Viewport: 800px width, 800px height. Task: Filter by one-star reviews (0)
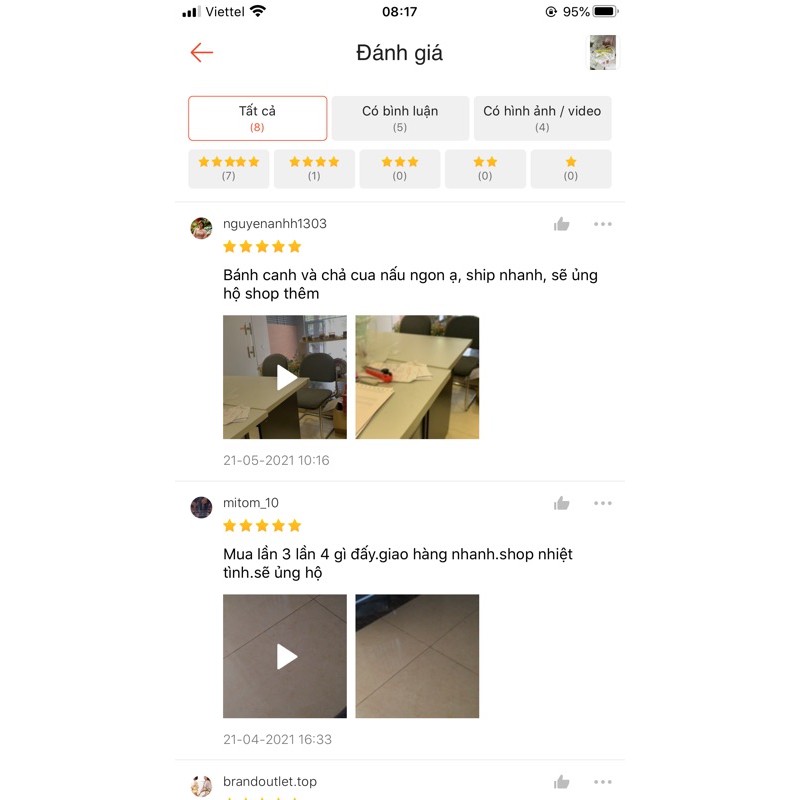tap(571, 169)
